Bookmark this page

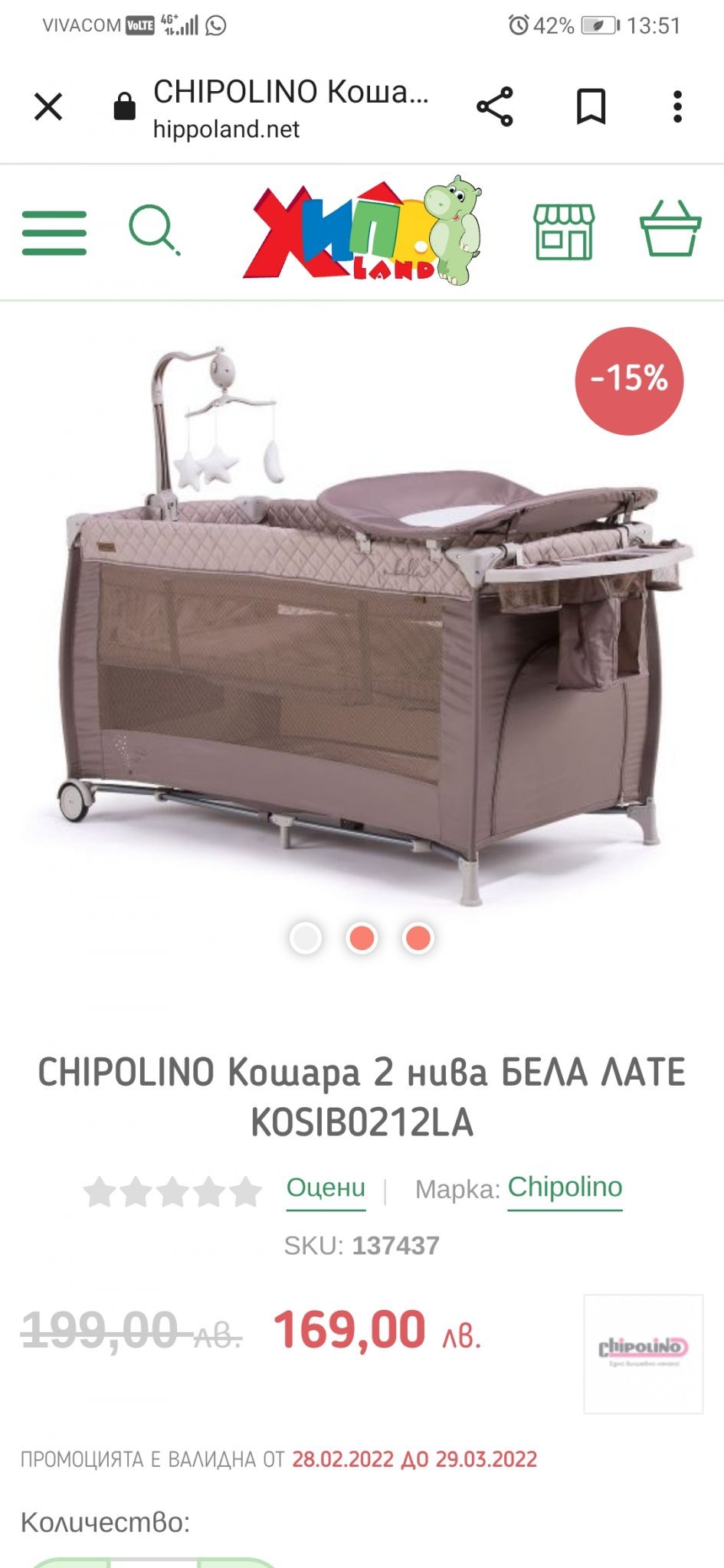[591, 106]
